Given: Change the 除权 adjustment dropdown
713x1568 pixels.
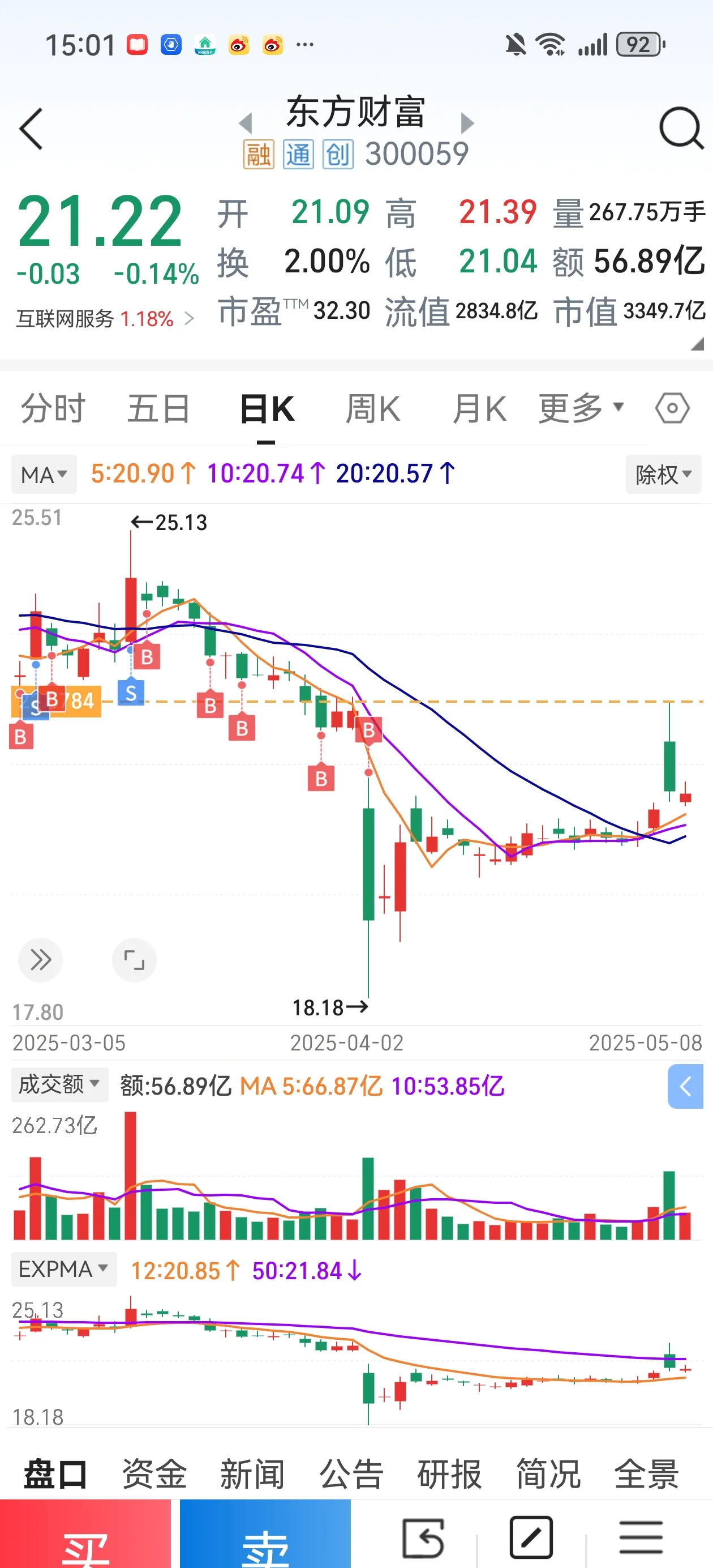Looking at the screenshot, I should click(x=663, y=474).
